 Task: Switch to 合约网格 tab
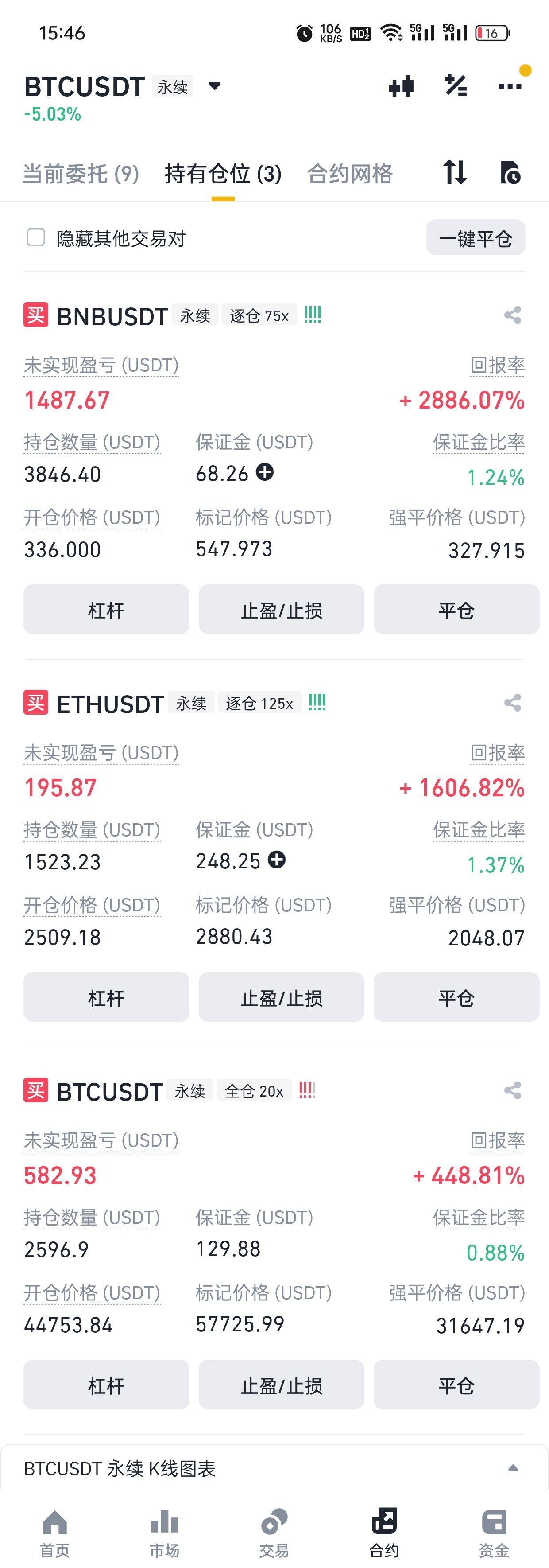tap(350, 174)
